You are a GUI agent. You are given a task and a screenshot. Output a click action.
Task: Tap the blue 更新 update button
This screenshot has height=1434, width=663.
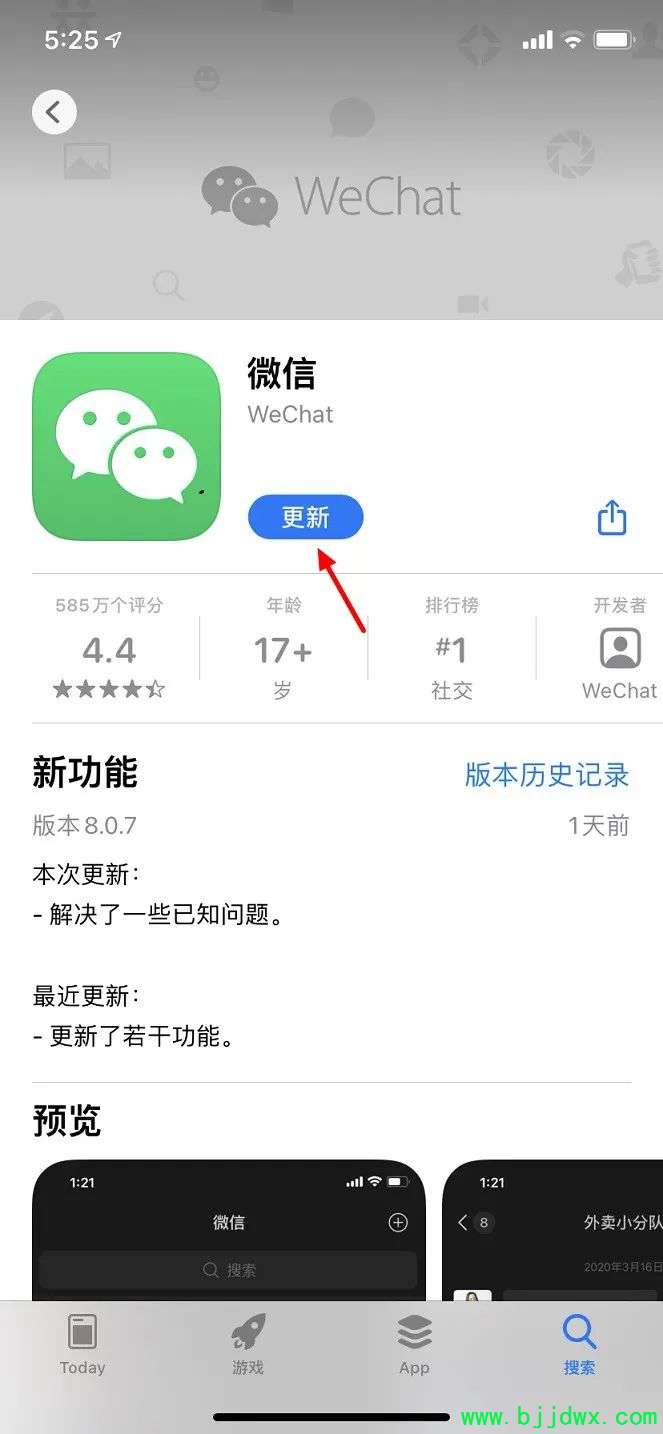pos(306,517)
